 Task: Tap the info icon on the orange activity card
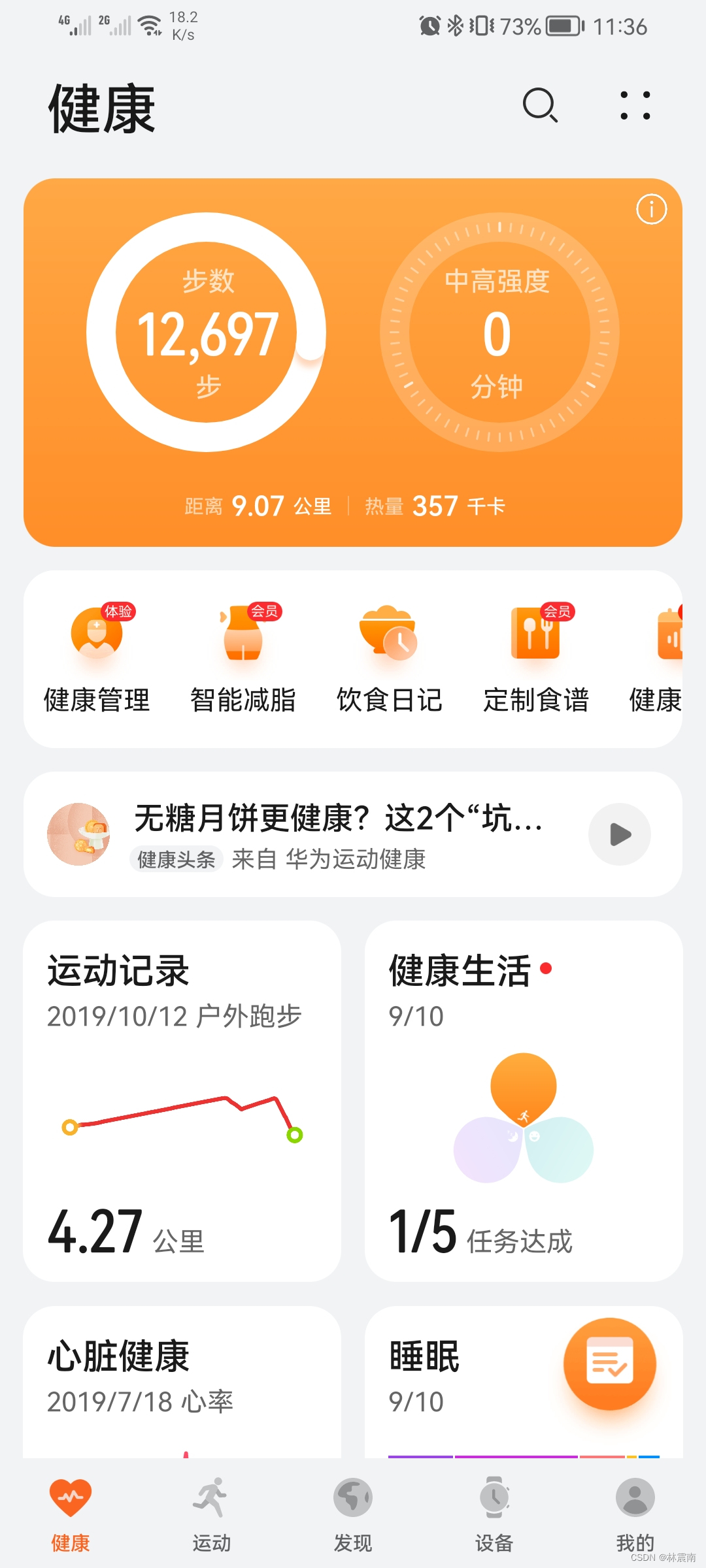[x=651, y=210]
